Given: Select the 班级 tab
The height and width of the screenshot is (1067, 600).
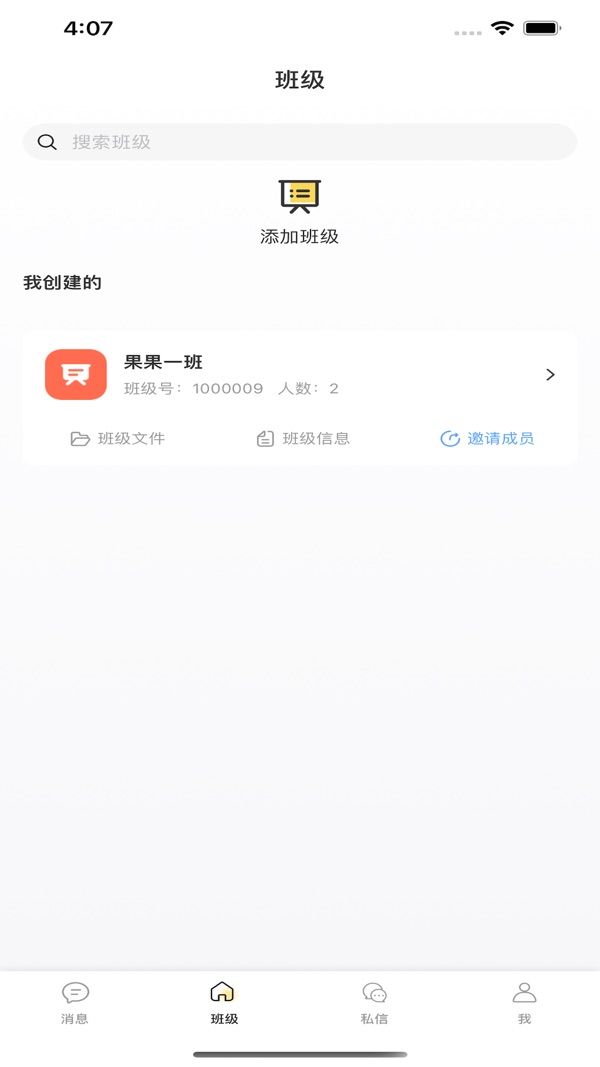Looking at the screenshot, I should click(224, 1003).
